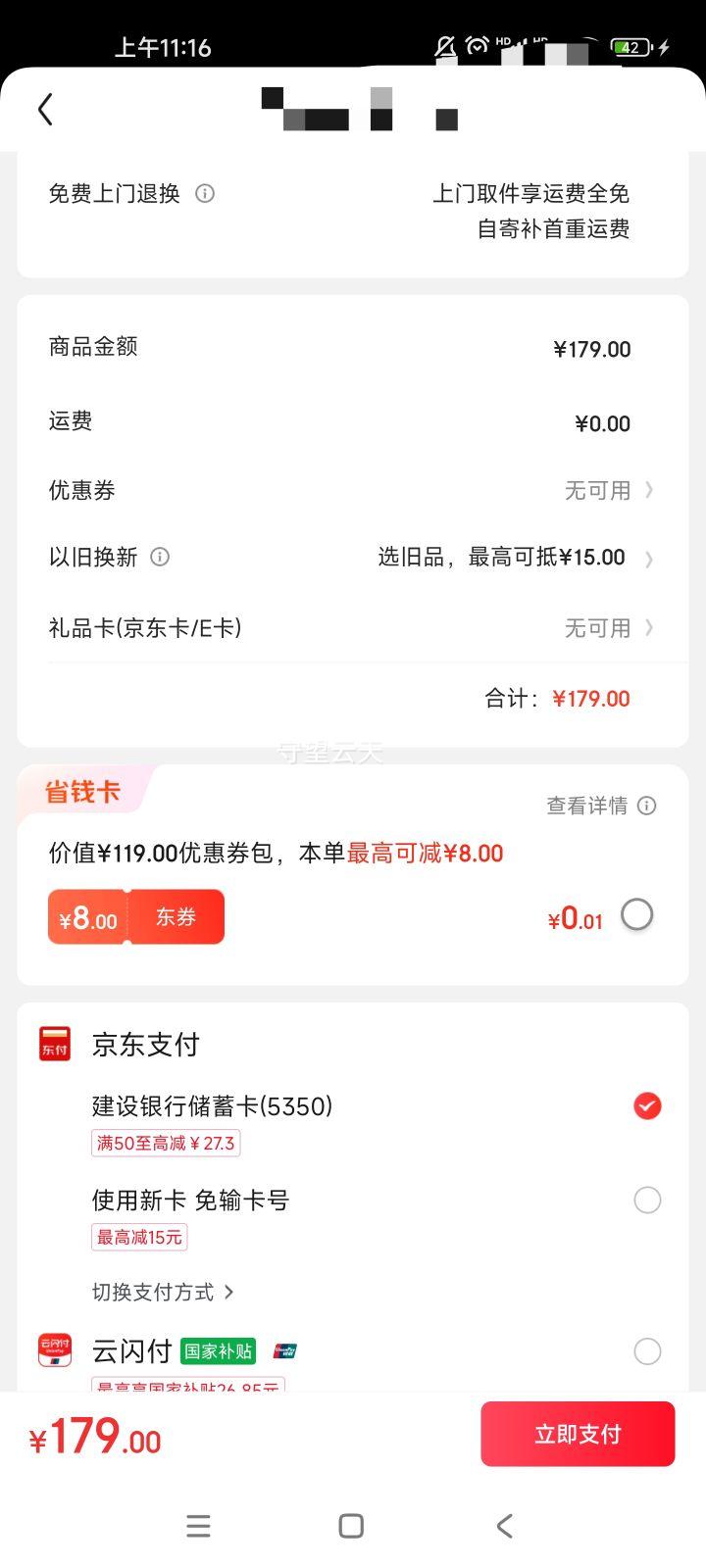
Task: Open the 礼品卡(京东卡/E卡) row
Action: tap(608, 628)
